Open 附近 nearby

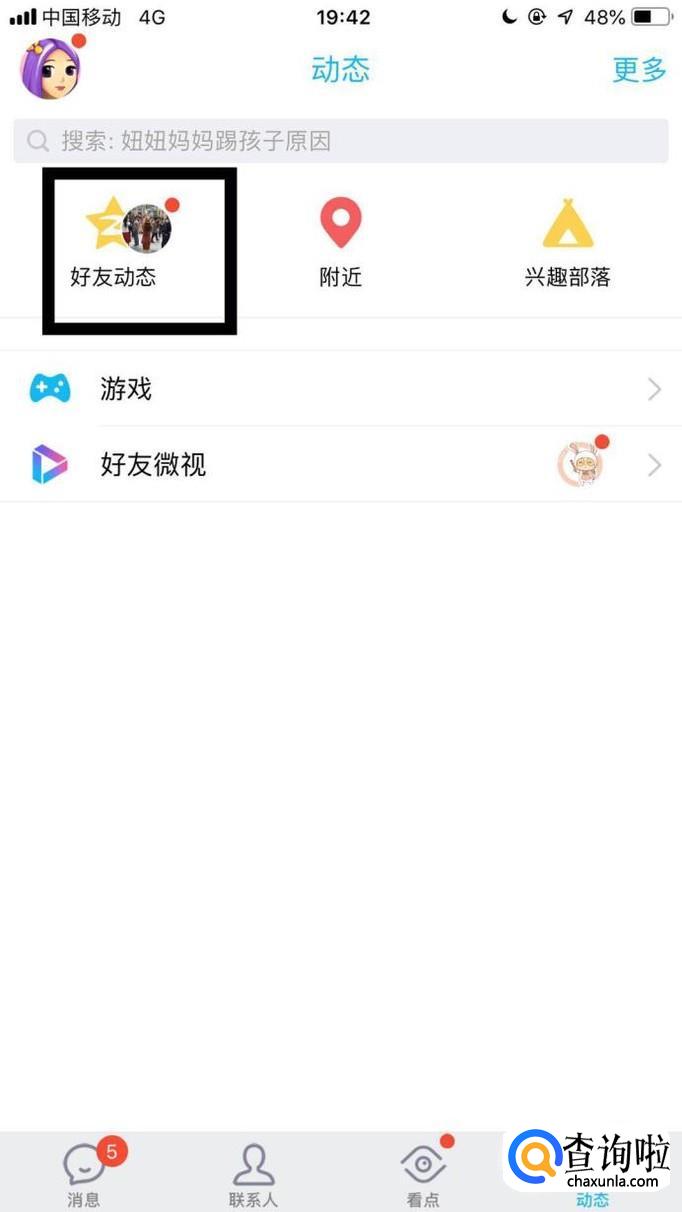[x=340, y=245]
